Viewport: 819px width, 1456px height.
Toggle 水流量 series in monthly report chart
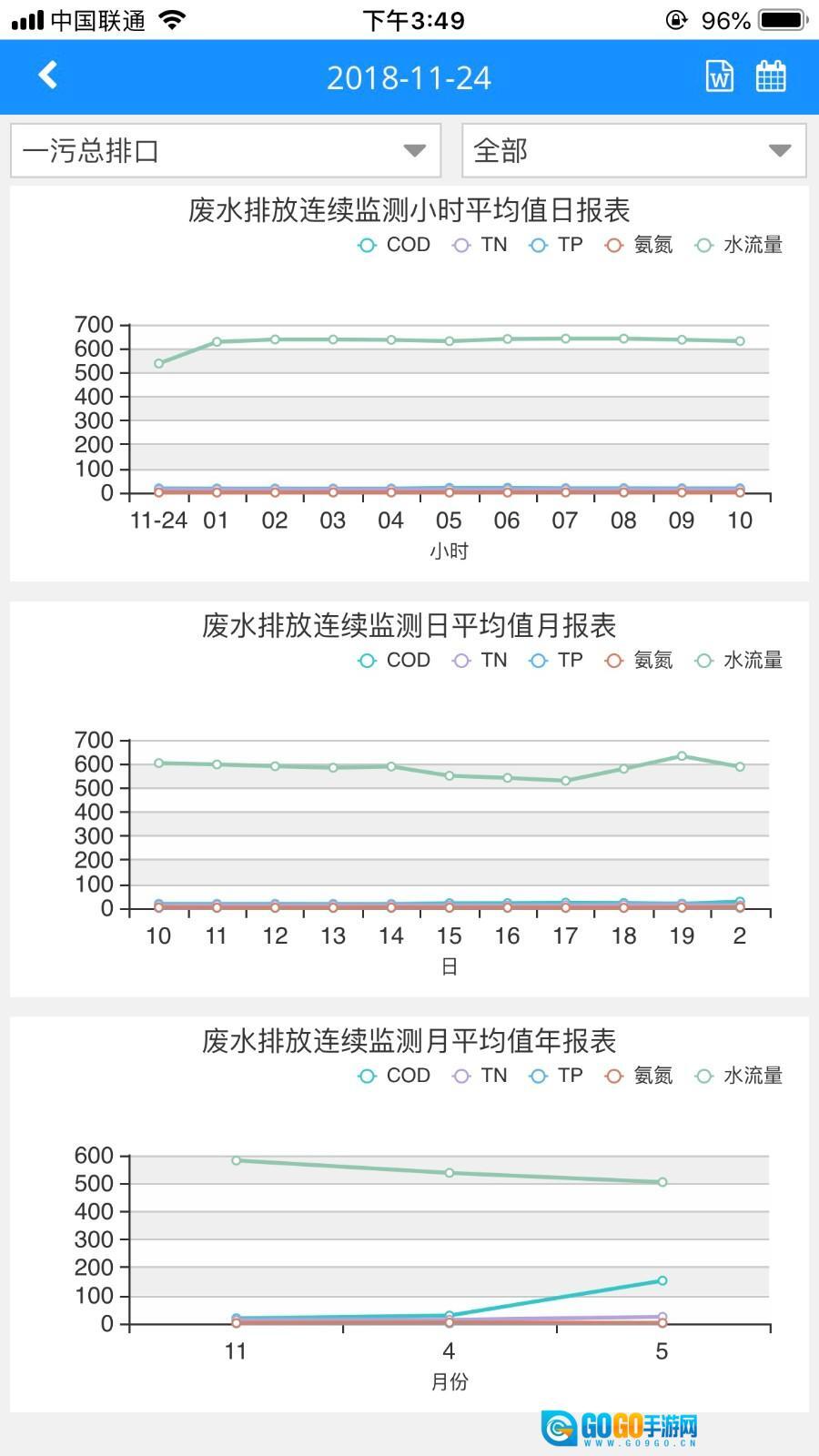(739, 660)
